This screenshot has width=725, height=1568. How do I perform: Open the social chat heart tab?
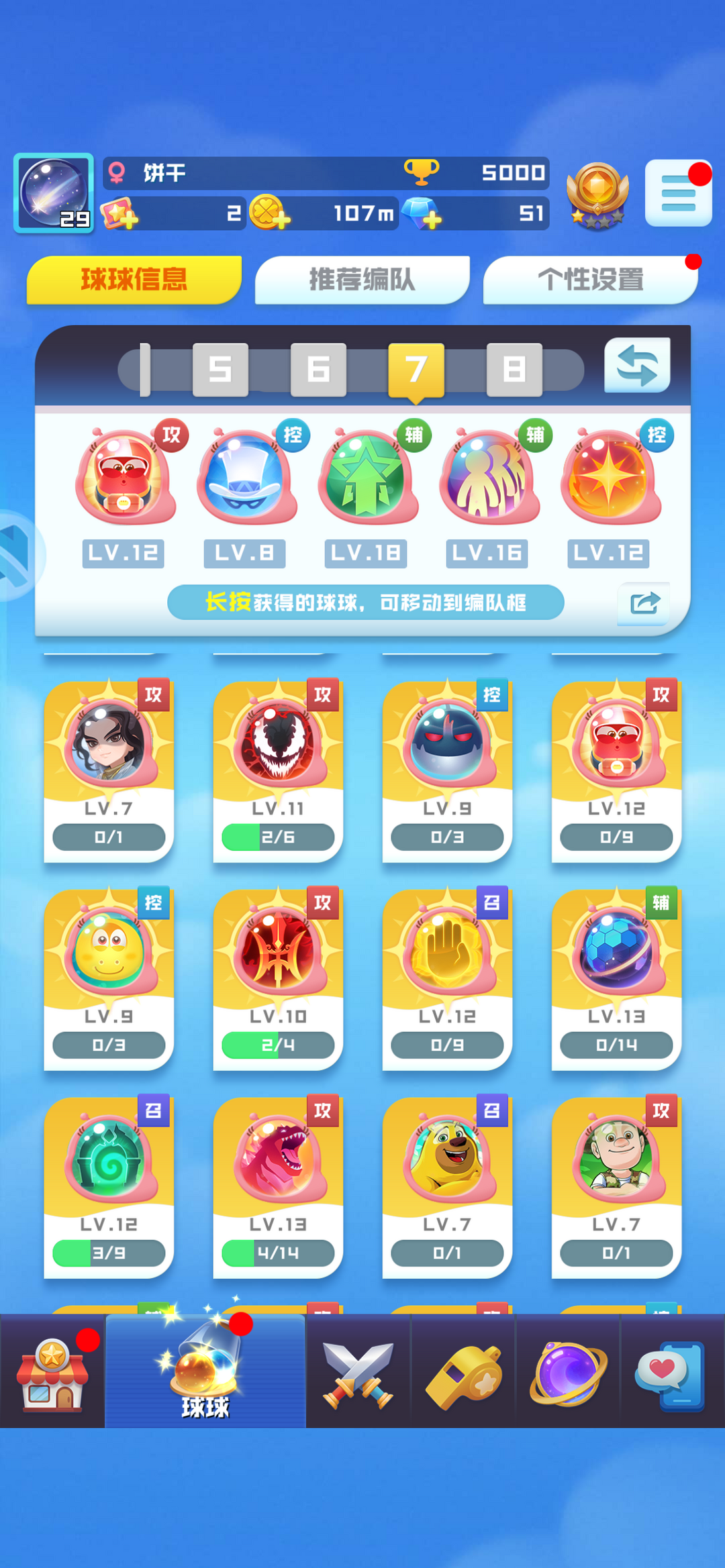(x=671, y=1372)
